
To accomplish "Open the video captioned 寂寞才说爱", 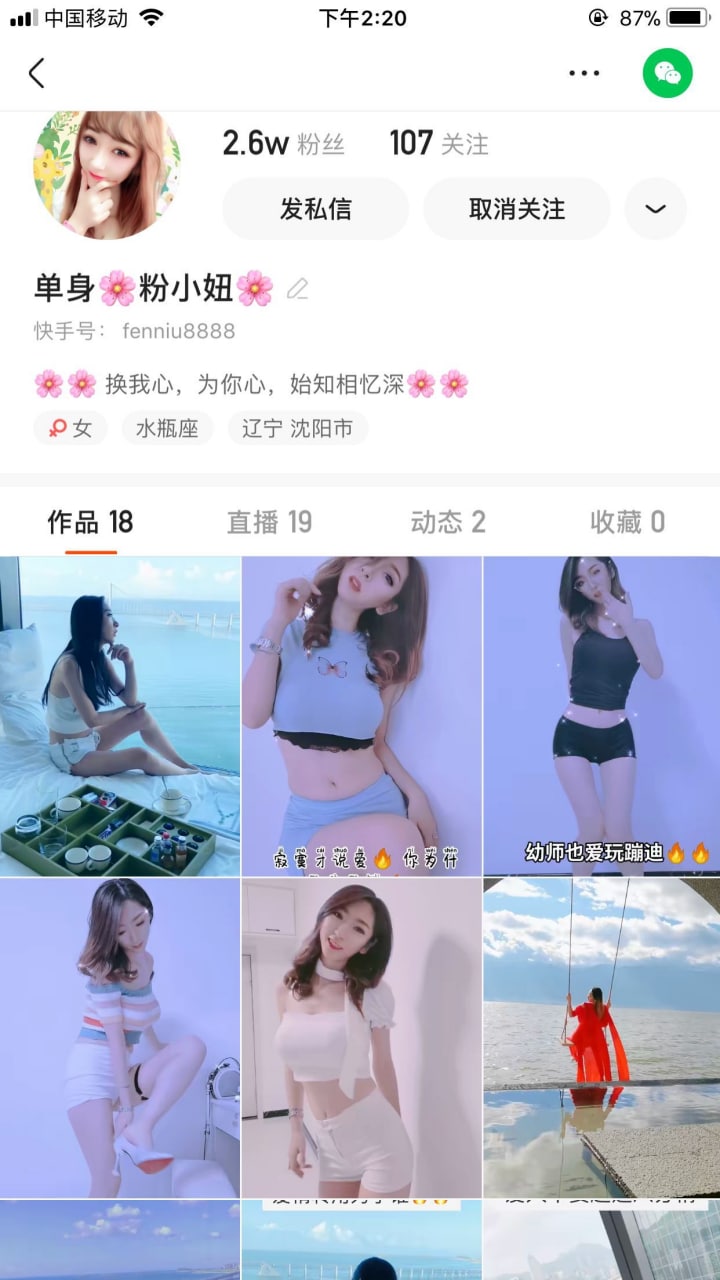I will click(x=361, y=716).
